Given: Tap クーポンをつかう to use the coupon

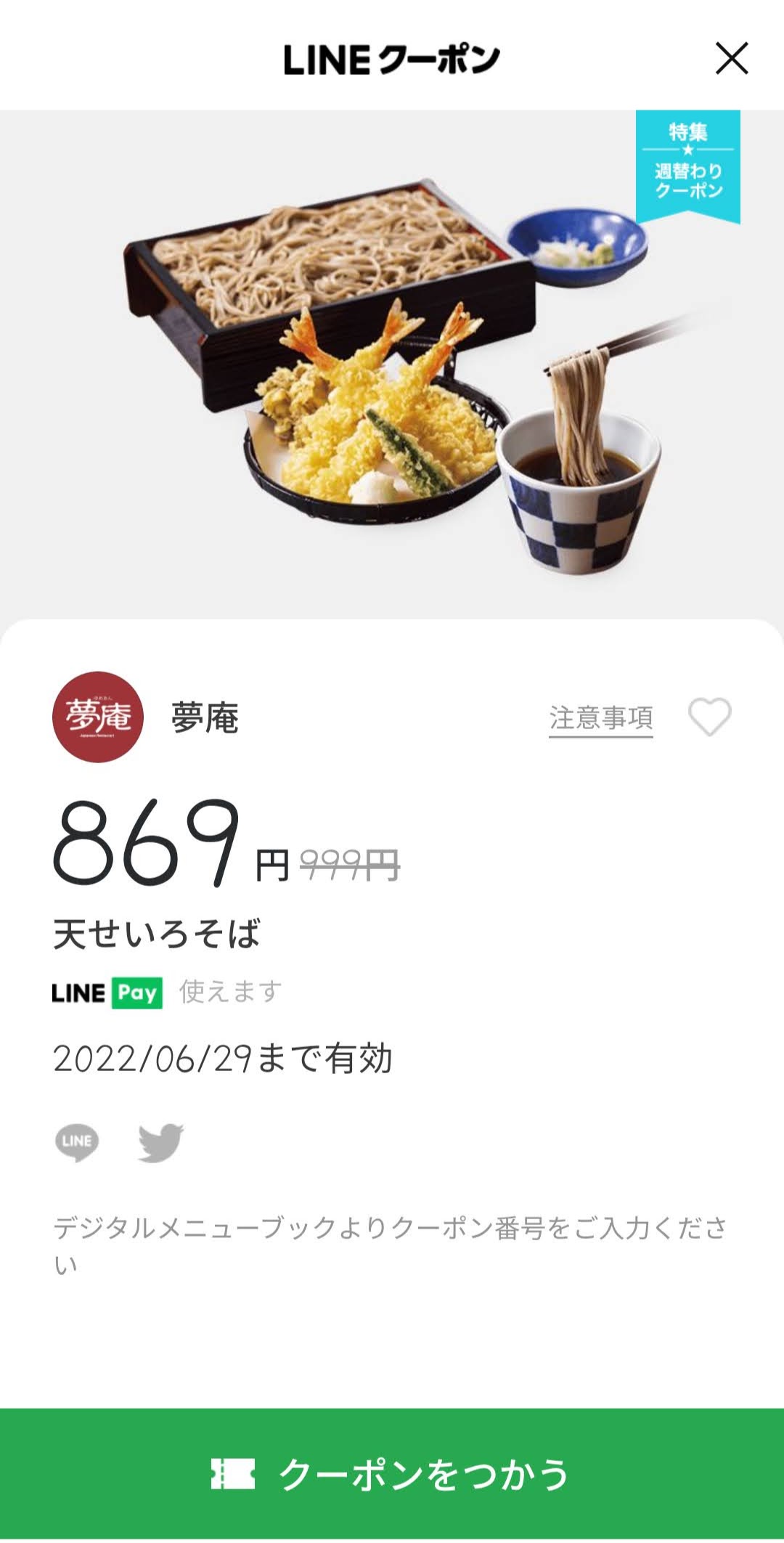Looking at the screenshot, I should (392, 1474).
